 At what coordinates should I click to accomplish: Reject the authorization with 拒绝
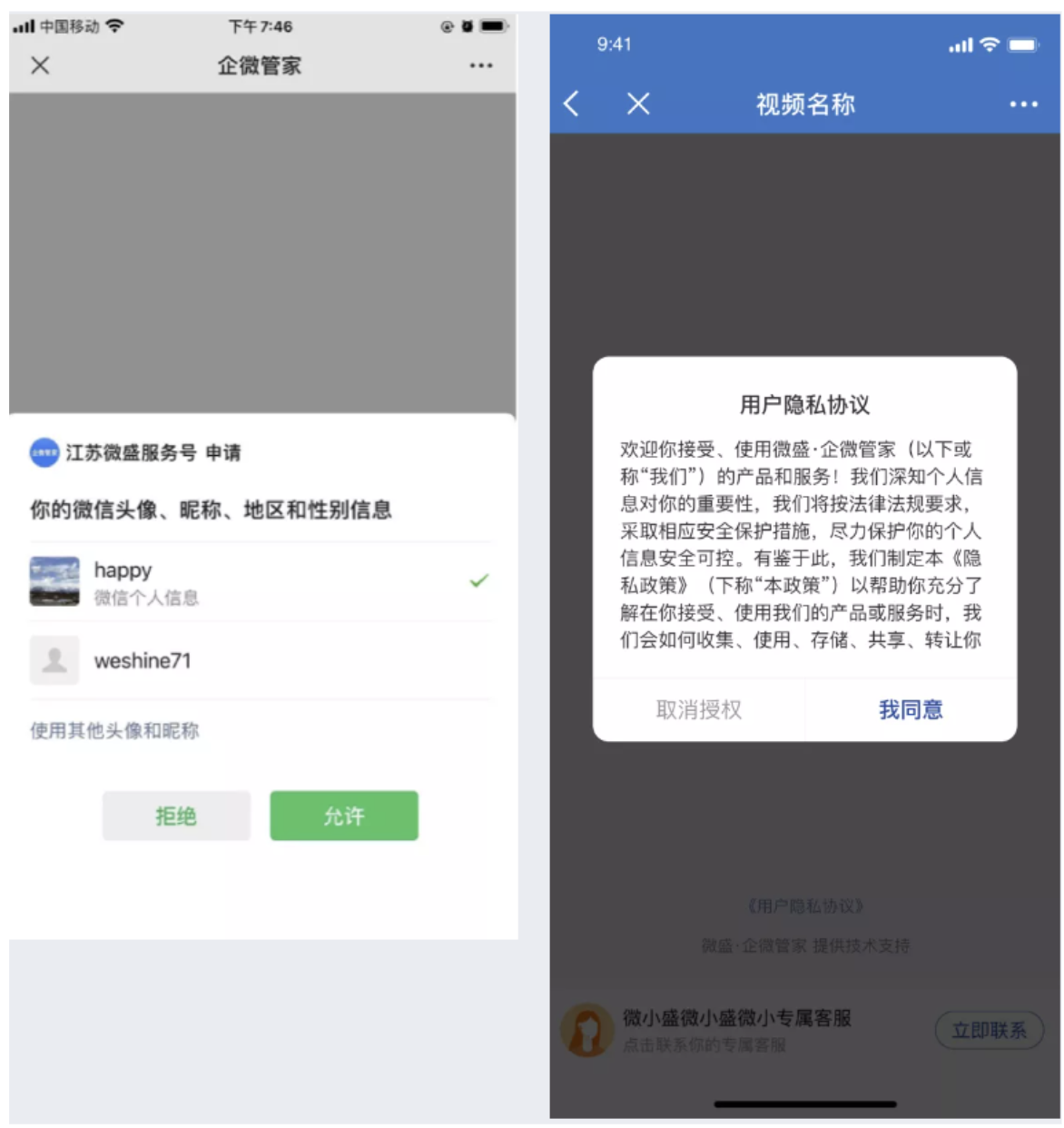tap(176, 816)
